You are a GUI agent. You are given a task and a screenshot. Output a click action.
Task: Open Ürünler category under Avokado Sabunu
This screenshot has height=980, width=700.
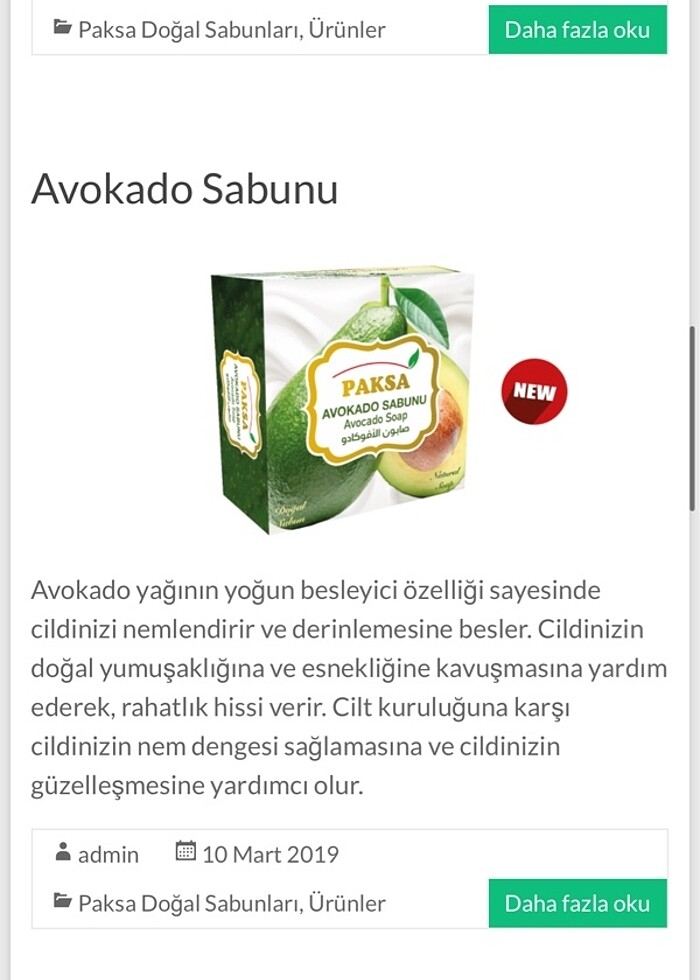[x=347, y=903]
